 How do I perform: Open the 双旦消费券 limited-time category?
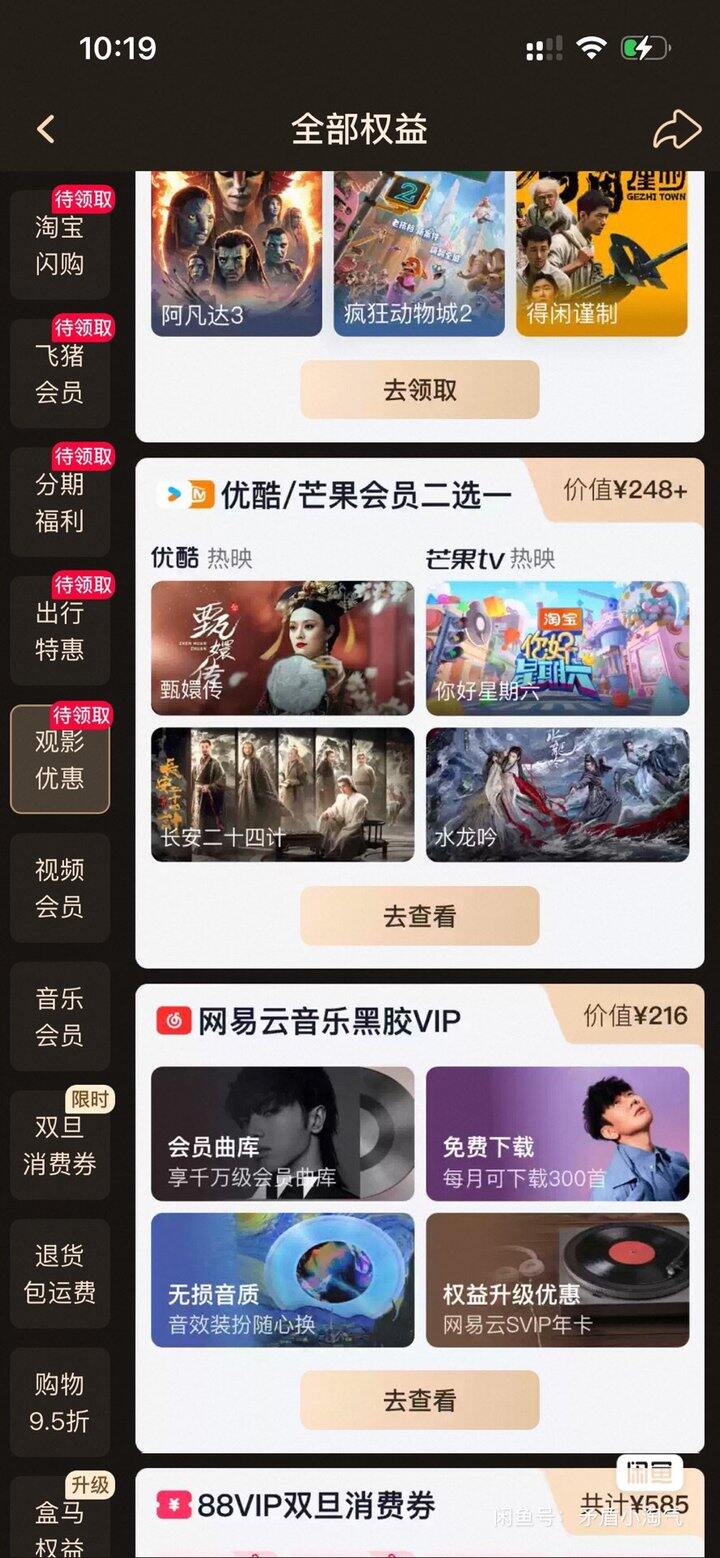59,1143
